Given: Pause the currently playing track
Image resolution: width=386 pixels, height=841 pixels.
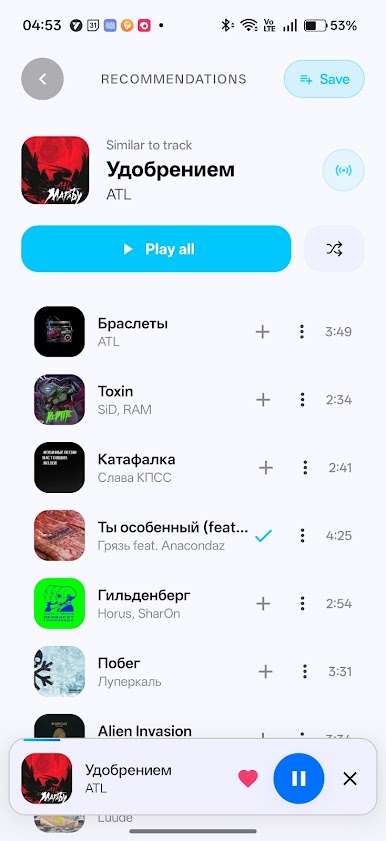Looking at the screenshot, I should click(x=299, y=778).
